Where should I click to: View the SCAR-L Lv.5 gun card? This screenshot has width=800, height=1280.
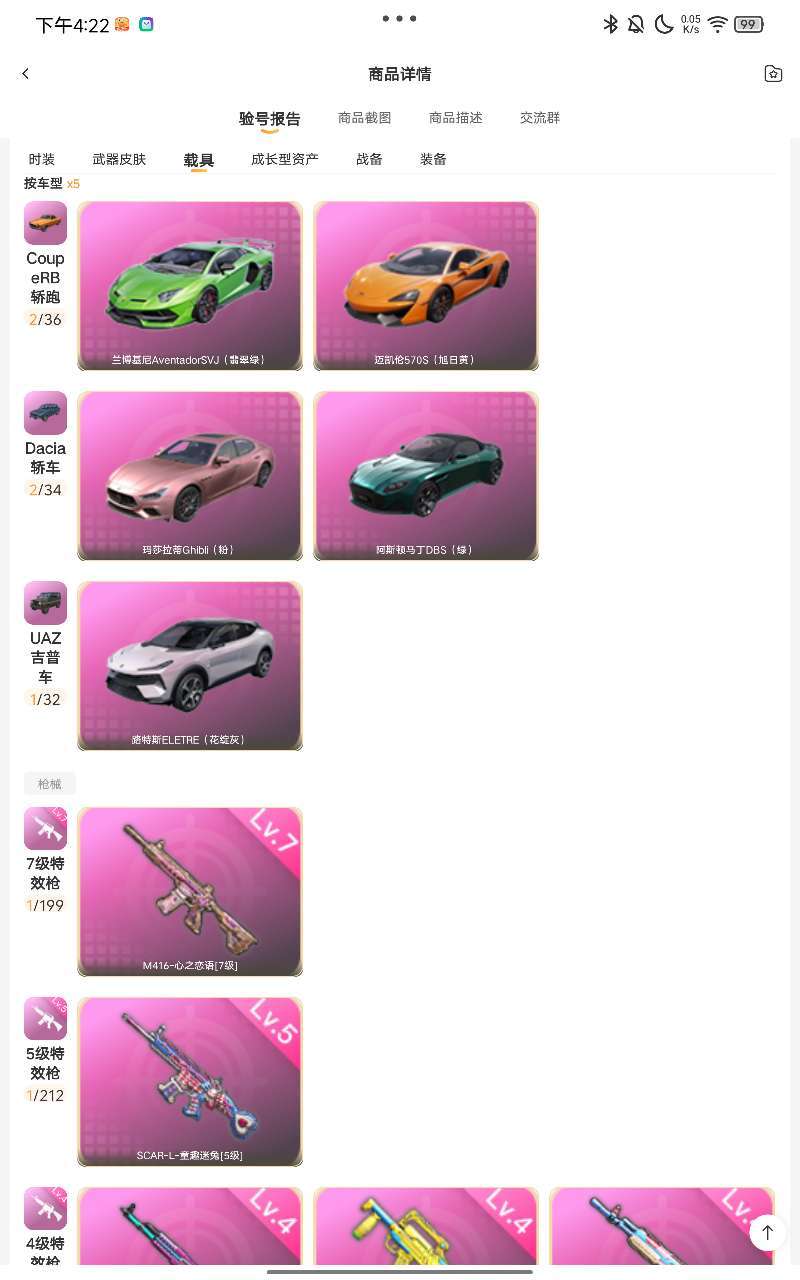190,1081
